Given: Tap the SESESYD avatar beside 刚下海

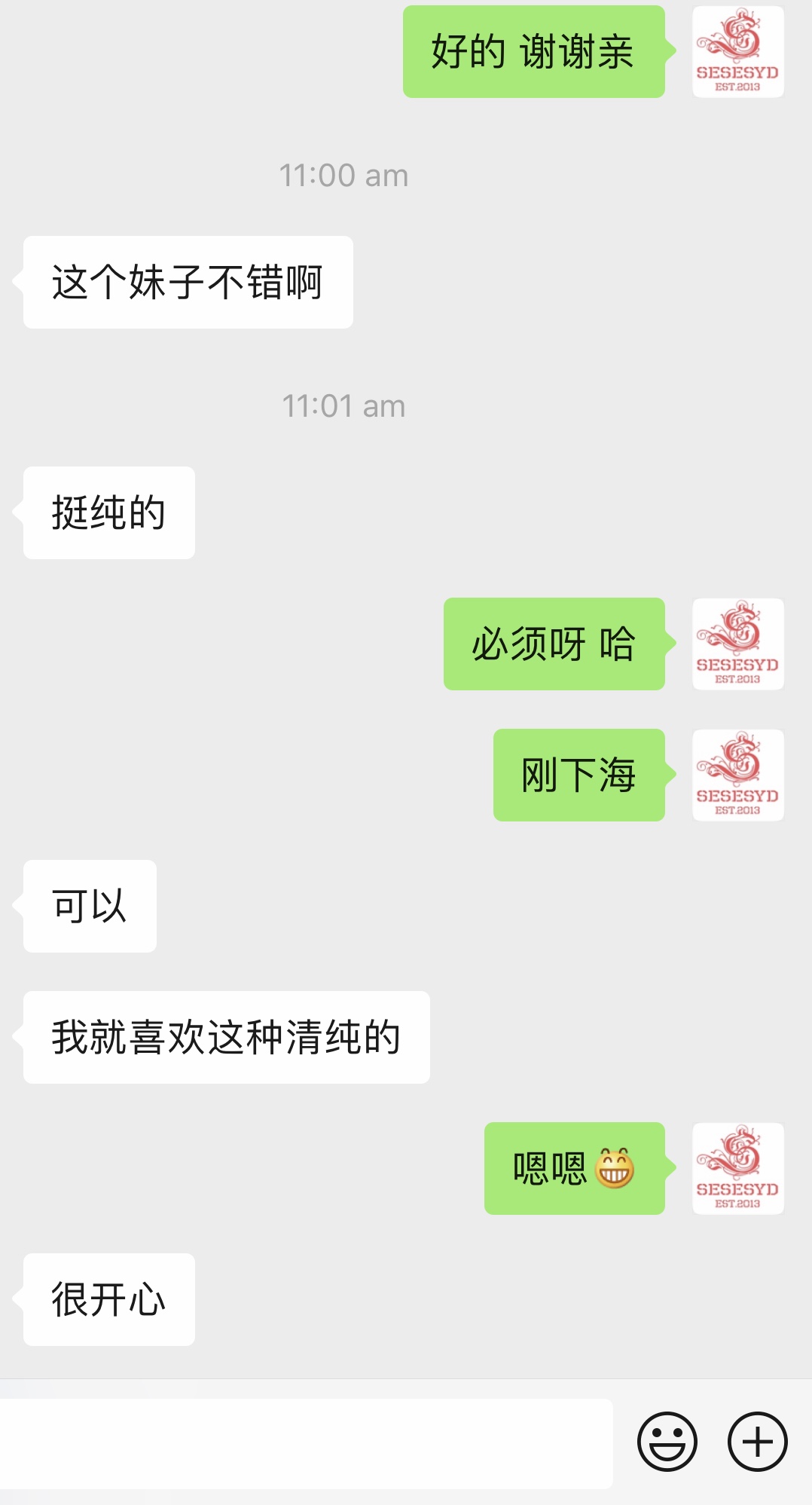Looking at the screenshot, I should click(737, 775).
